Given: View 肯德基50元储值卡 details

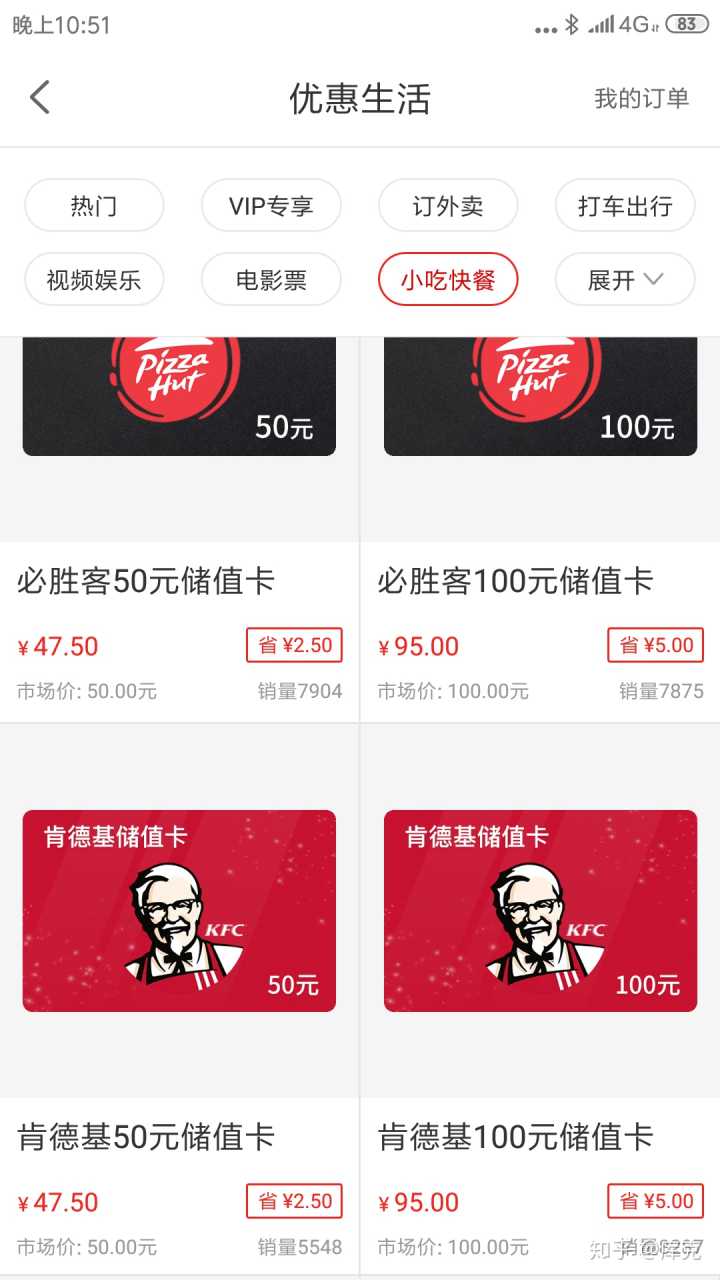Looking at the screenshot, I should (x=179, y=1000).
